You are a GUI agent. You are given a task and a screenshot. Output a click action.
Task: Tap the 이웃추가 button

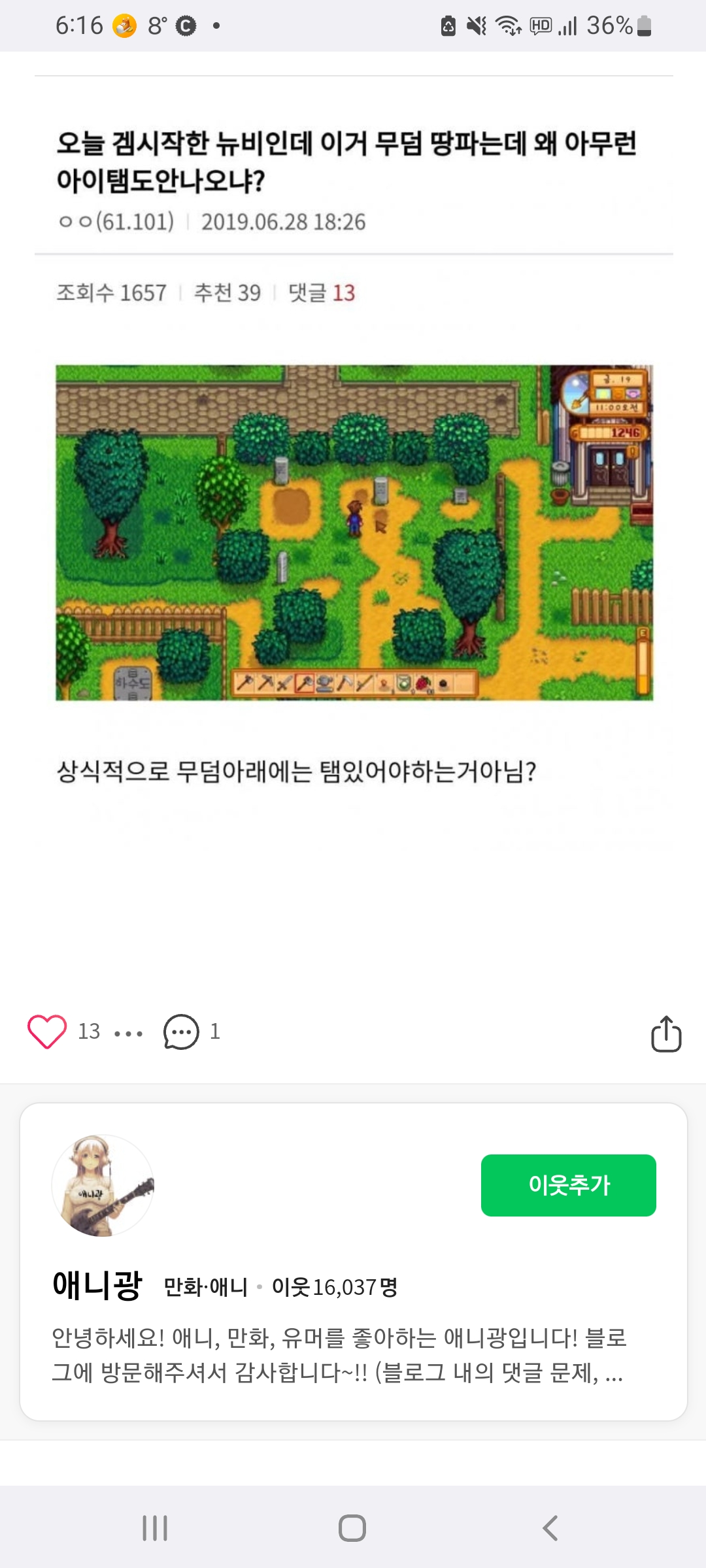(x=569, y=1185)
